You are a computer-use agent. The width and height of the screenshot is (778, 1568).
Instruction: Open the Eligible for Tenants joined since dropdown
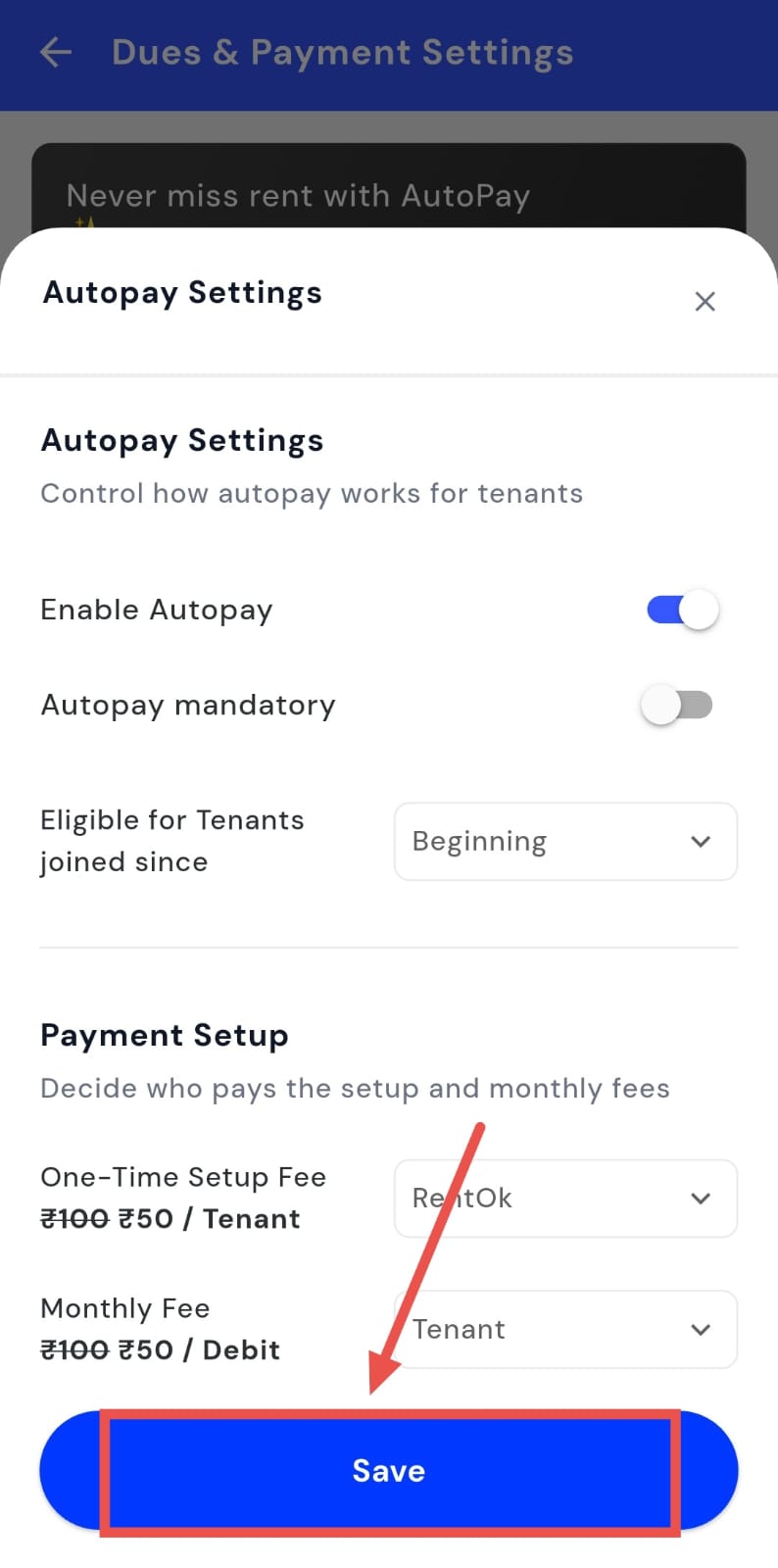coord(565,842)
